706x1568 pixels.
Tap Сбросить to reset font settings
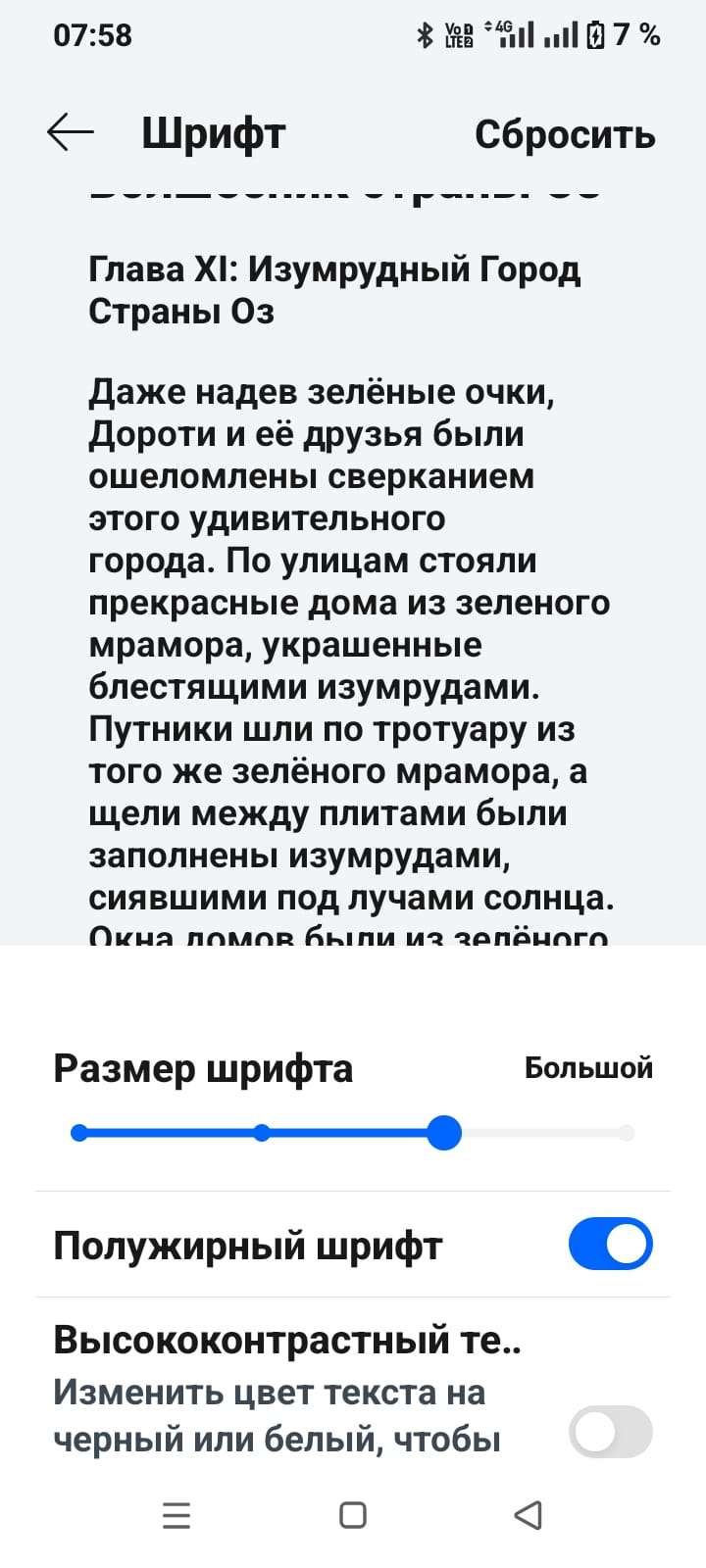565,134
